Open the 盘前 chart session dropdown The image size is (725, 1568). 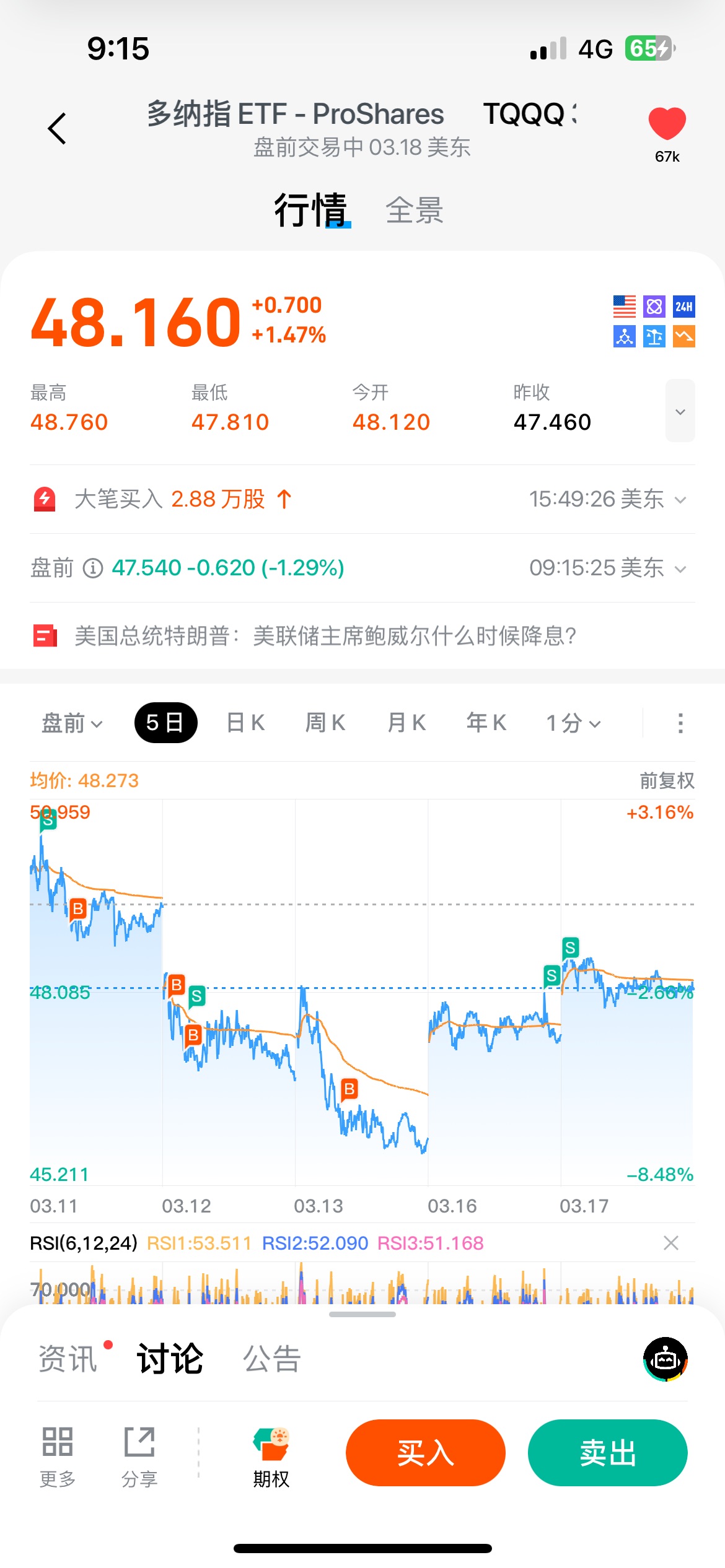point(72,723)
